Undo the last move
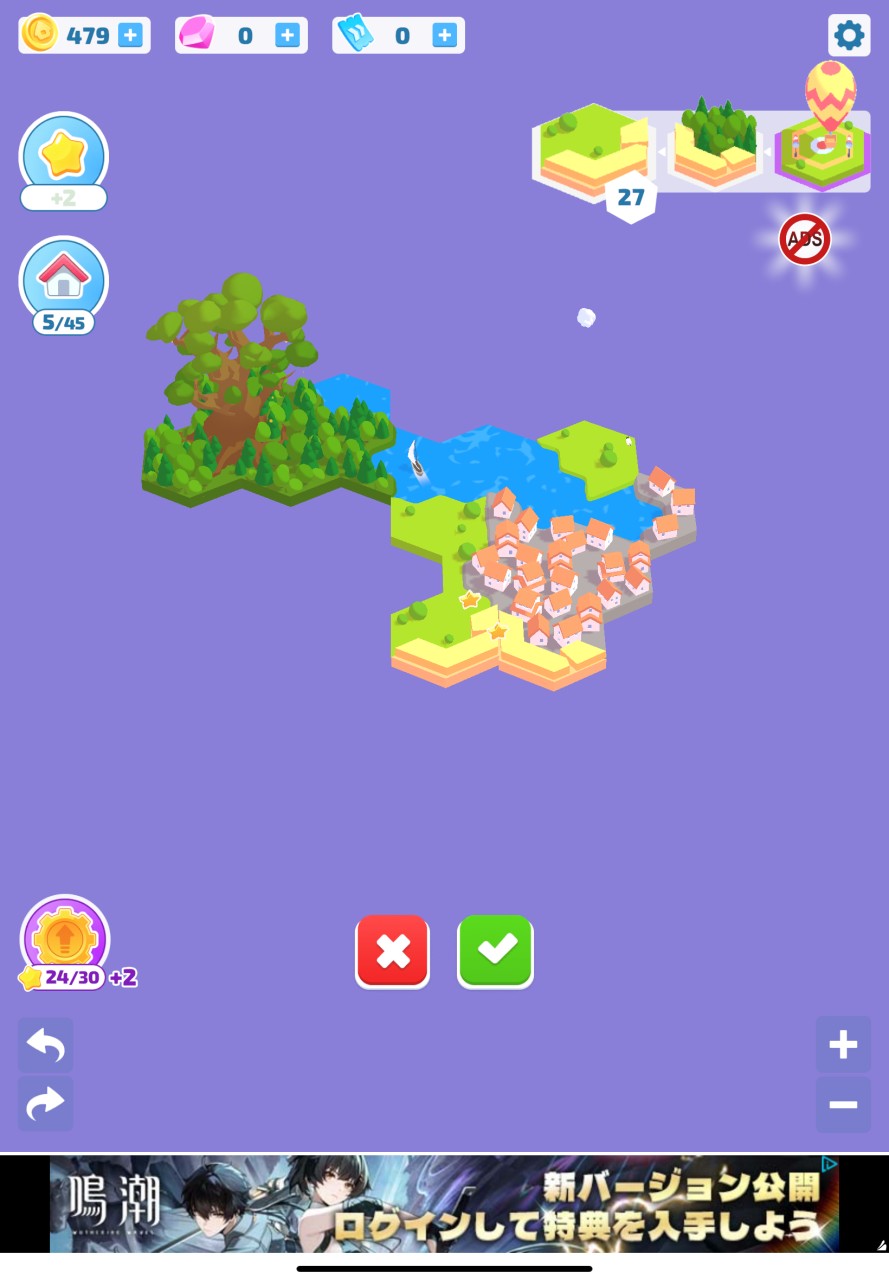Screen dimensions: 889x1280 coord(45,1046)
